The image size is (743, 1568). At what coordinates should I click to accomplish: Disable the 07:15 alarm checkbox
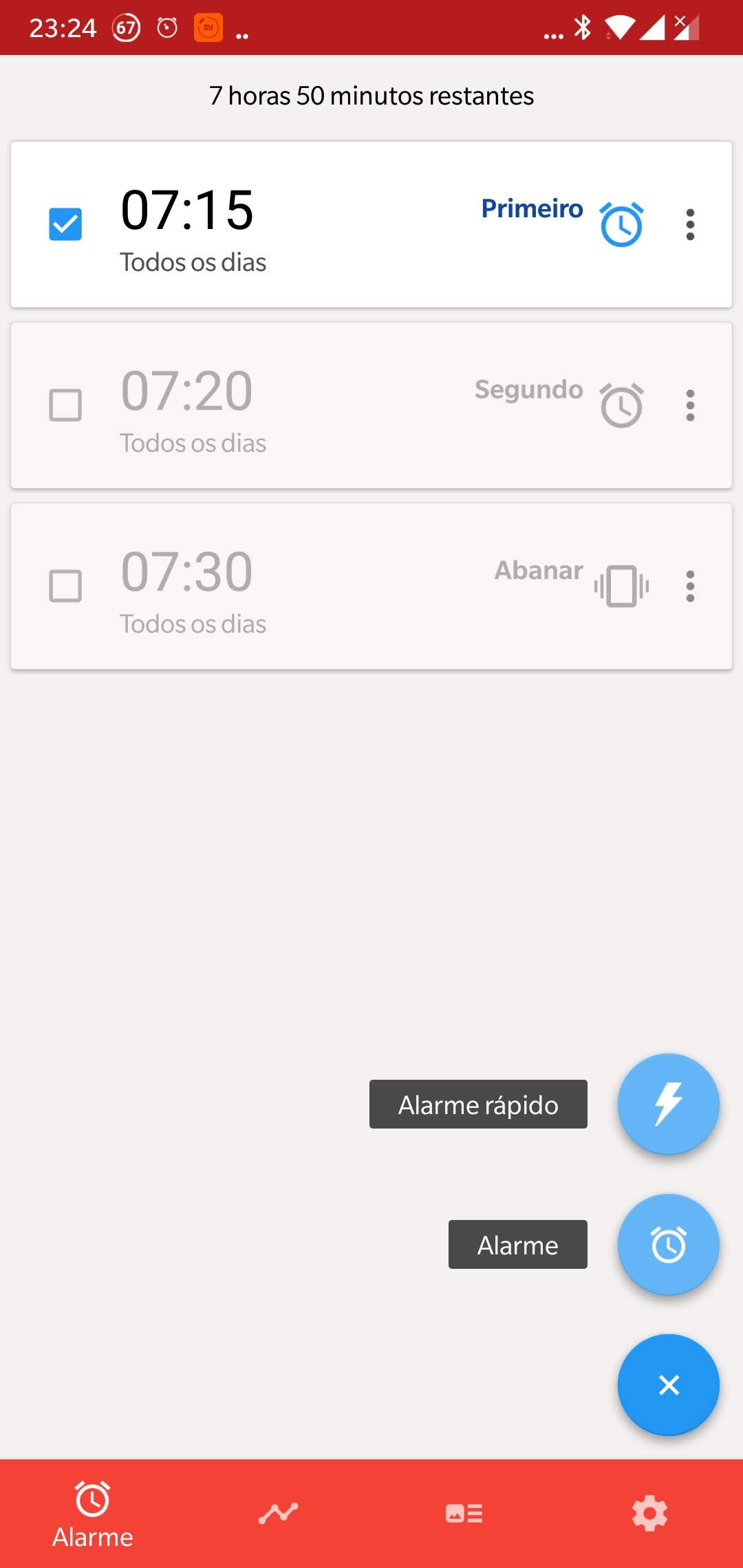[x=65, y=224]
